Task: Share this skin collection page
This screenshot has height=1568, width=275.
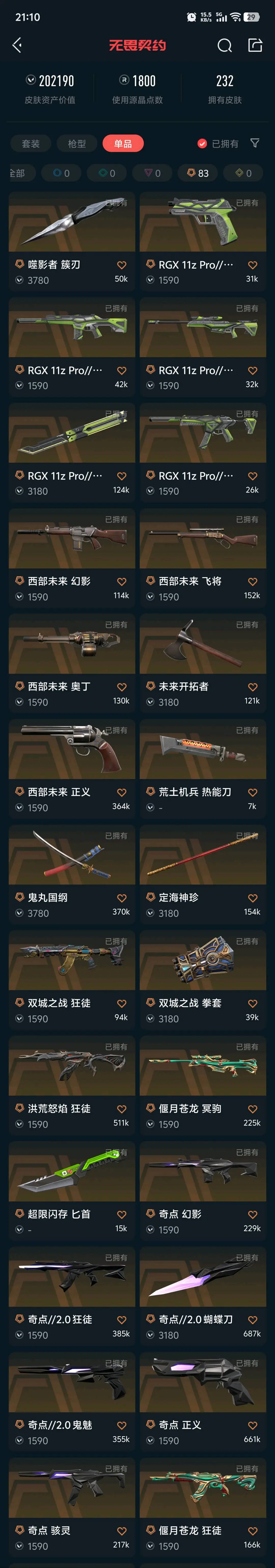Action: coord(255,45)
